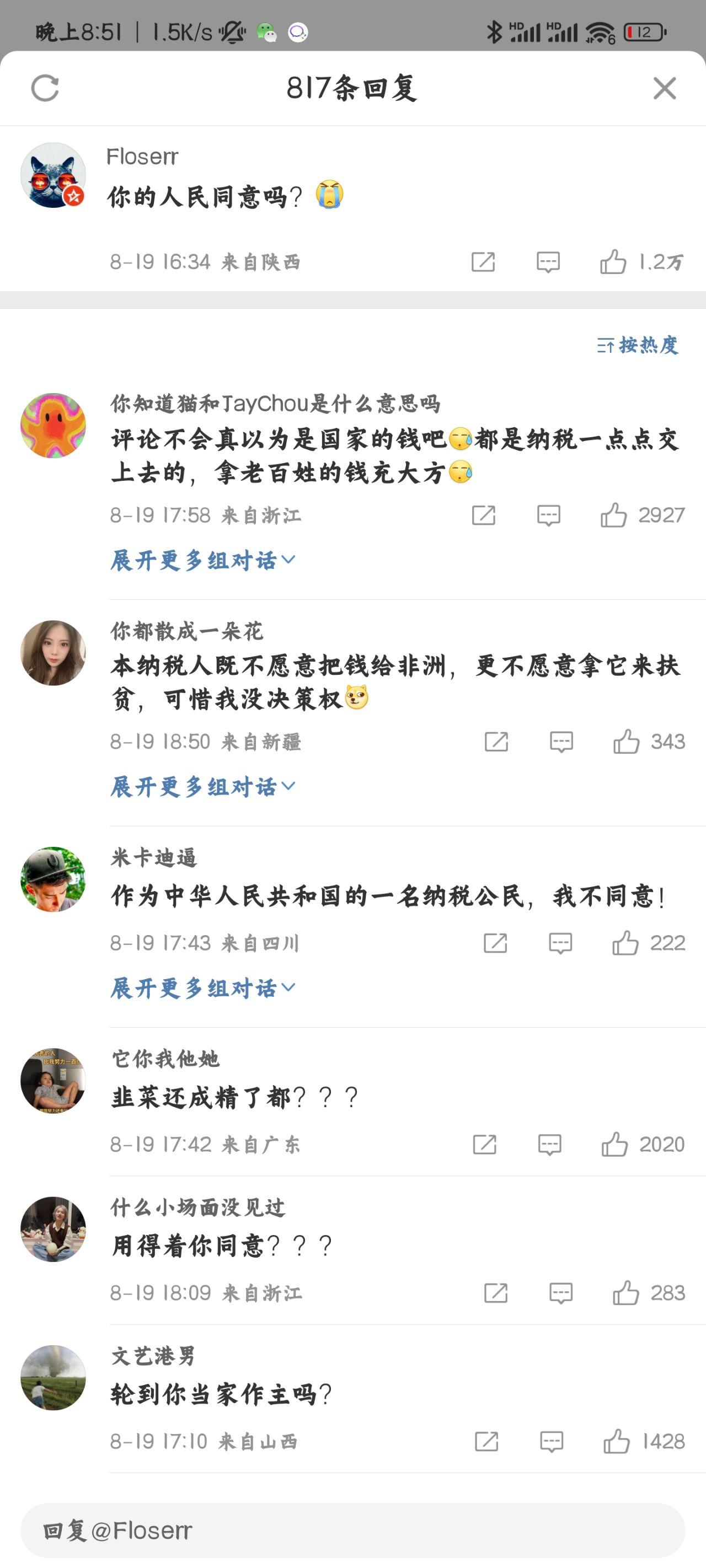Refresh the replies list

(x=45, y=88)
